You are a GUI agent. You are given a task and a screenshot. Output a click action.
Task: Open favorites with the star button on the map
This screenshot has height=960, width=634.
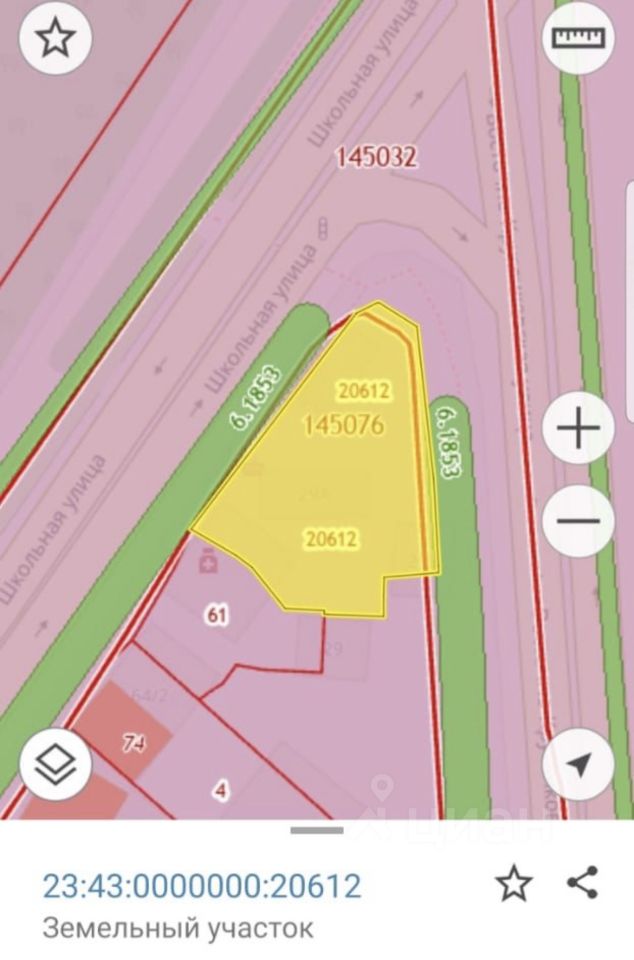(x=56, y=39)
